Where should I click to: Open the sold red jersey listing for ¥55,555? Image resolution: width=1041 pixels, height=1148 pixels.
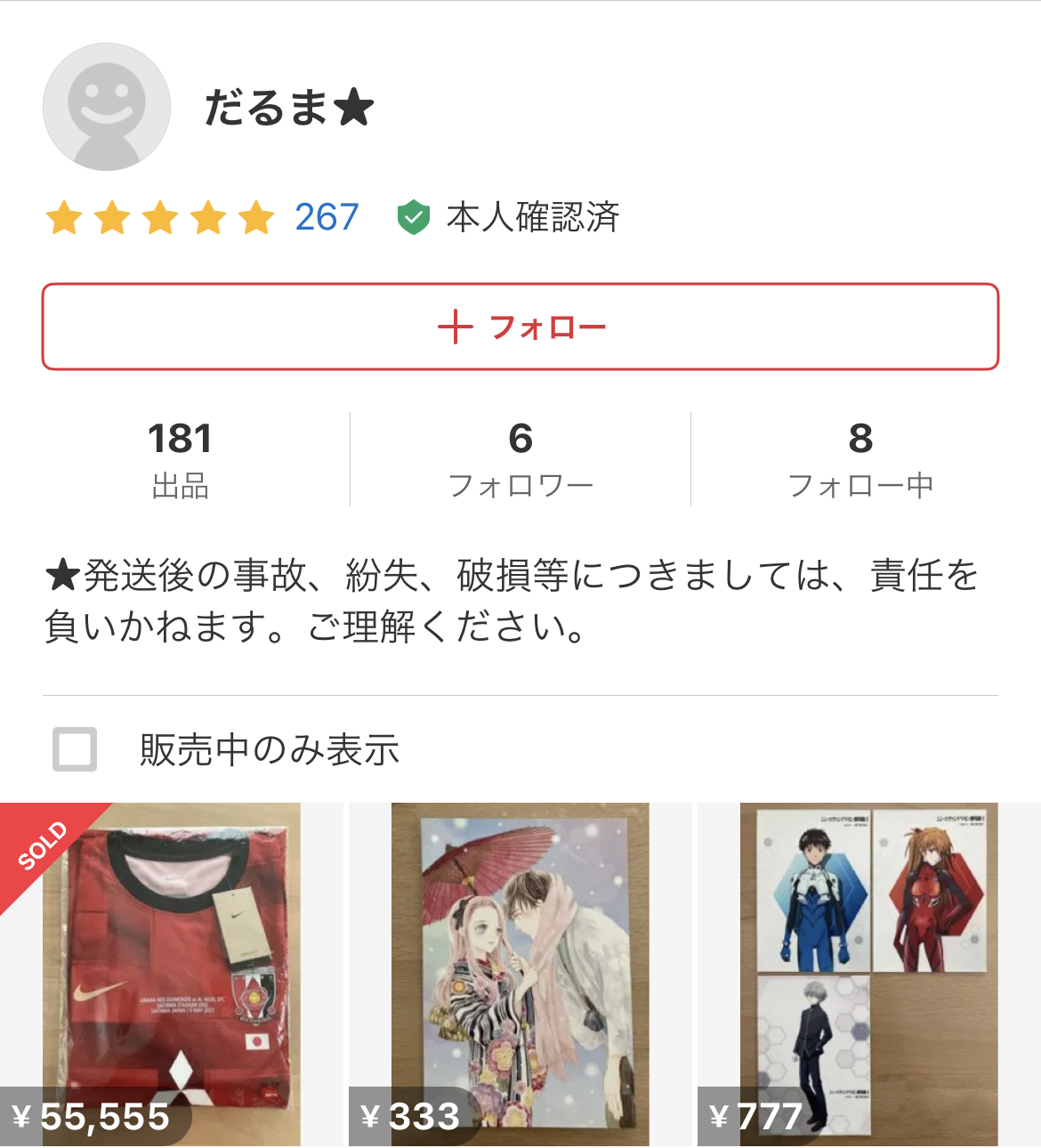point(172,974)
